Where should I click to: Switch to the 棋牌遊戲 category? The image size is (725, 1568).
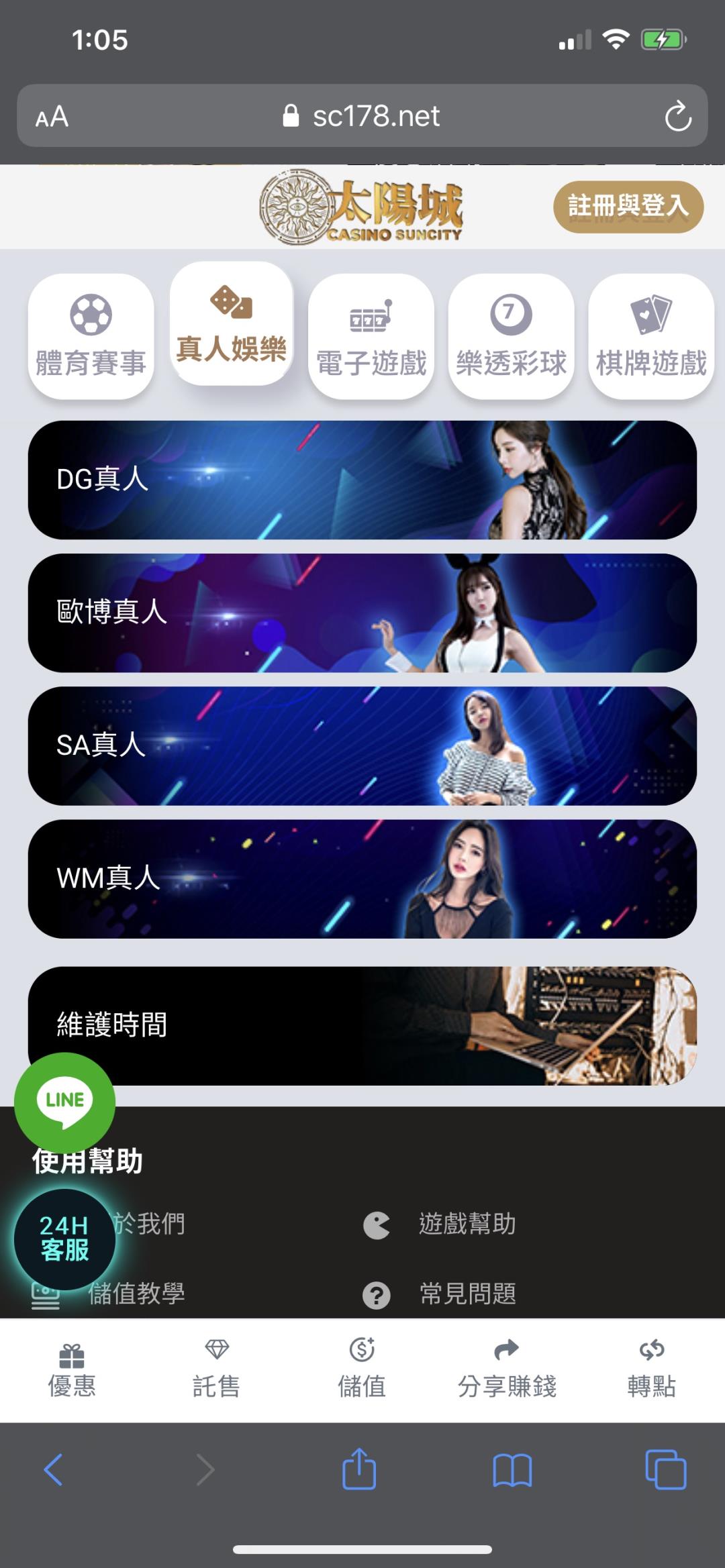click(x=650, y=336)
